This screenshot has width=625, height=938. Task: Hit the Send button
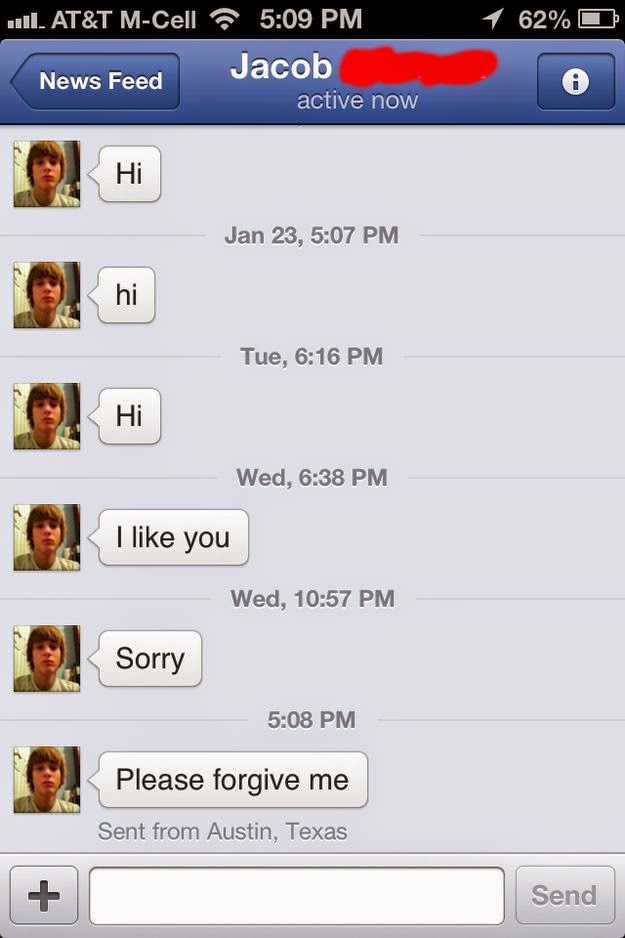(564, 895)
